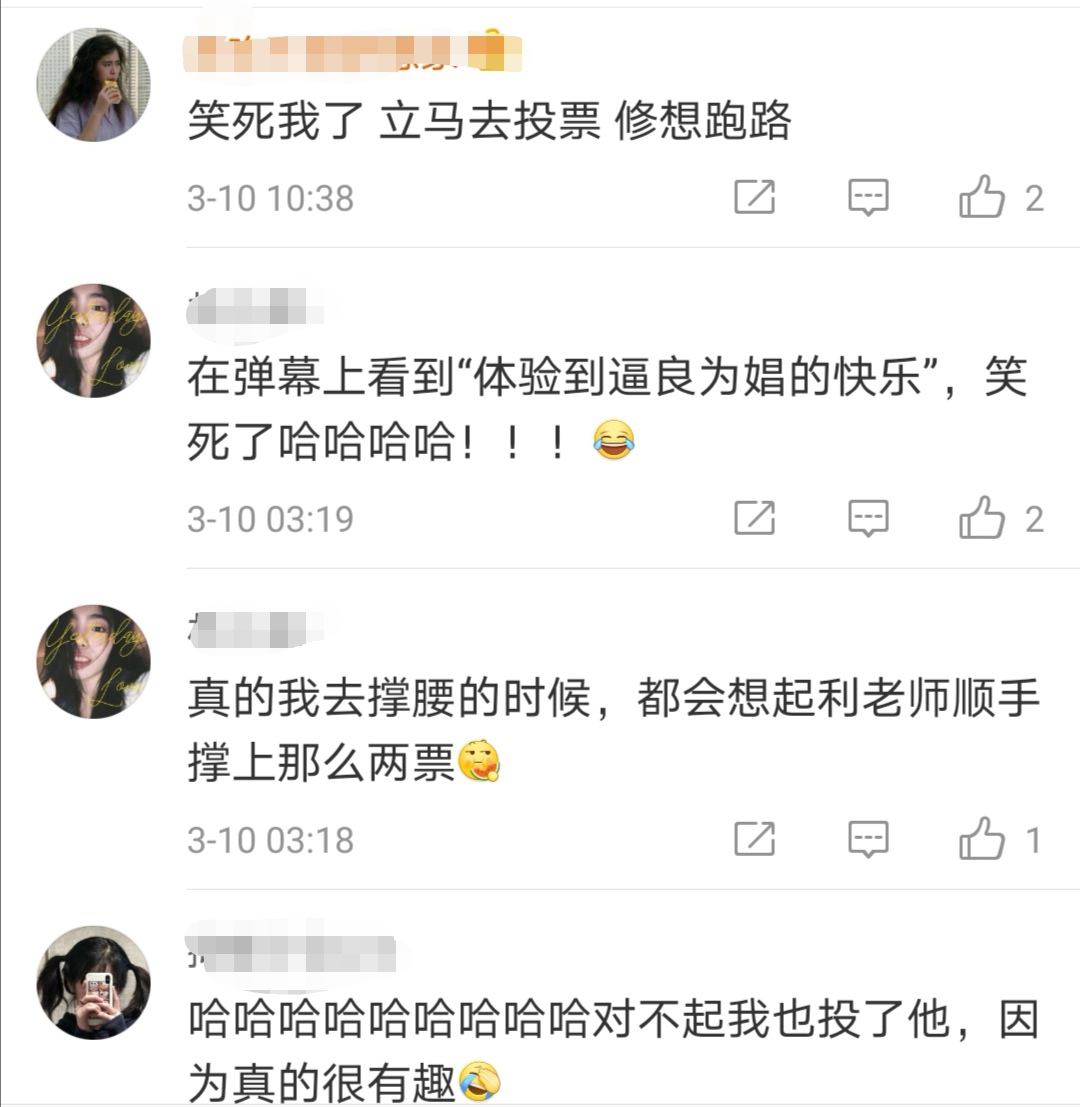Click the timestamp "3-10 10:38"
This screenshot has height=1107, width=1080.
pyautogui.click(x=270, y=197)
